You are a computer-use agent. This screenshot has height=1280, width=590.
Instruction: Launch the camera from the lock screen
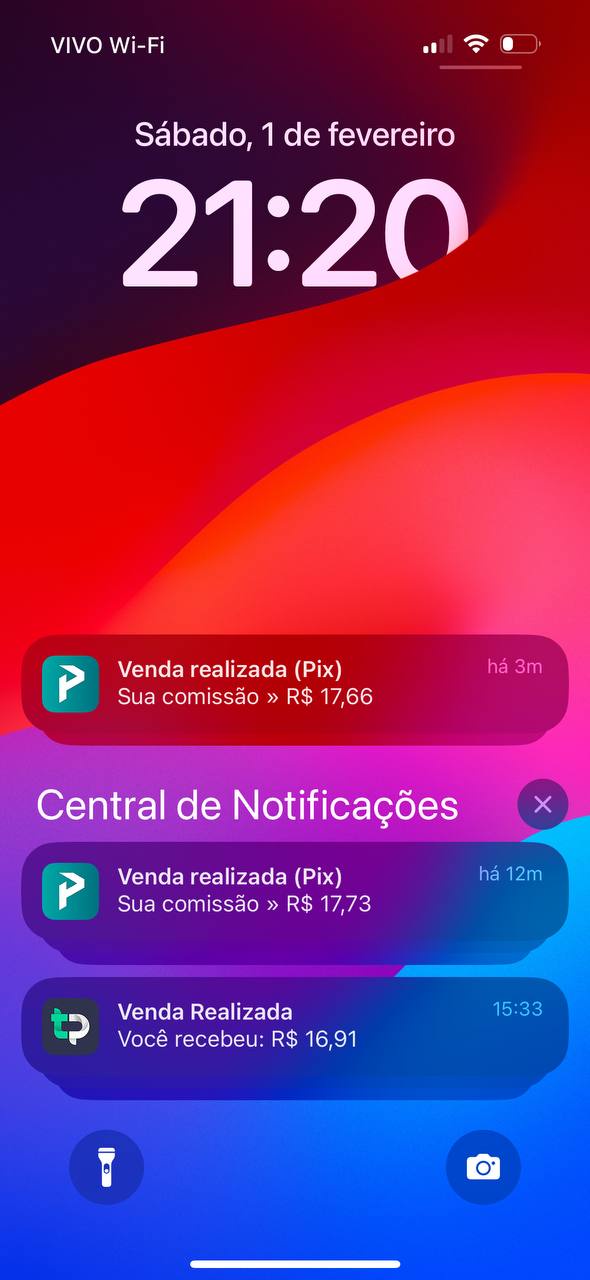(483, 1166)
